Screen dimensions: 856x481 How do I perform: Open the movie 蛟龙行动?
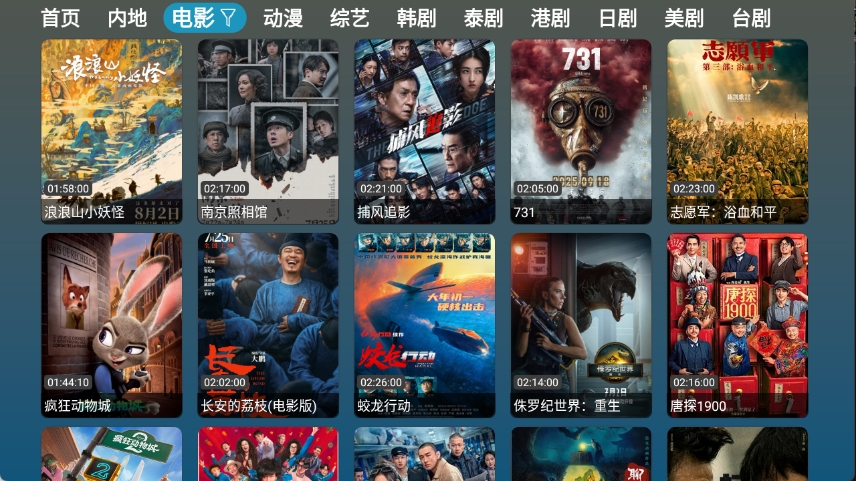point(424,324)
